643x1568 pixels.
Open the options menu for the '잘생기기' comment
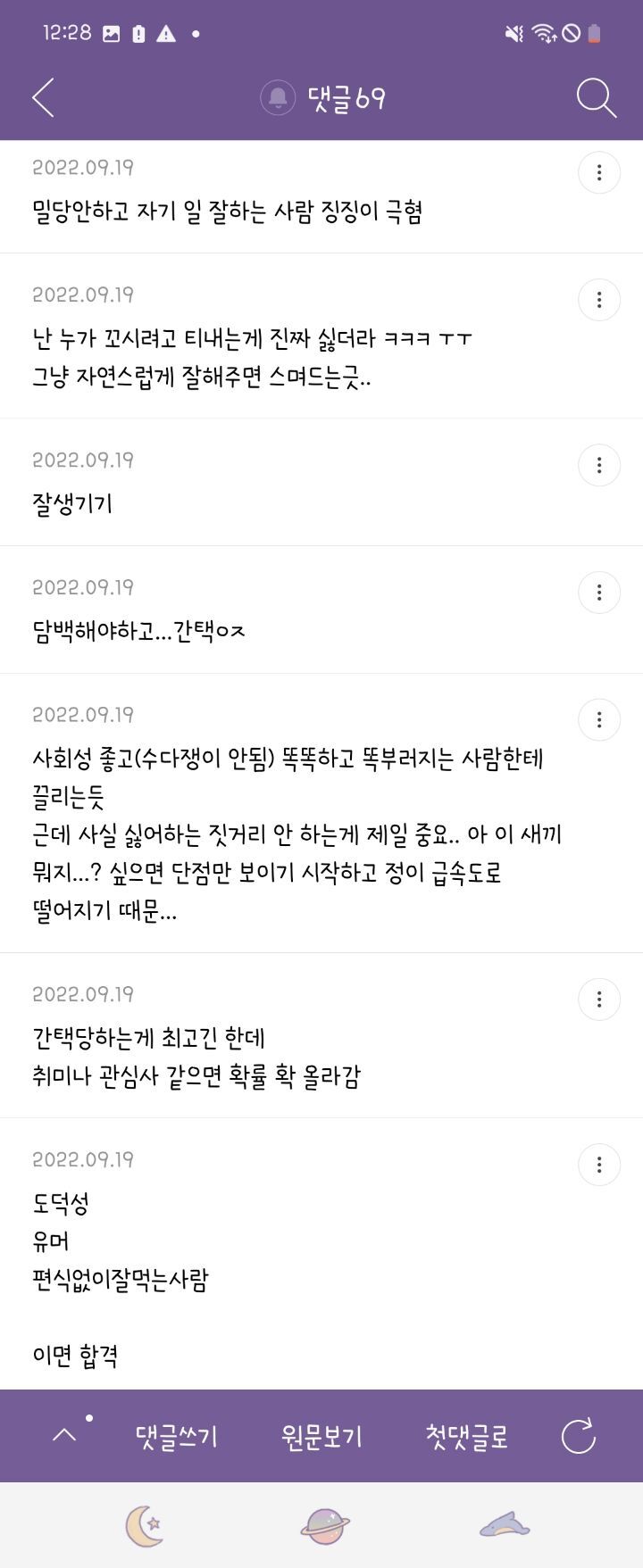pos(599,465)
